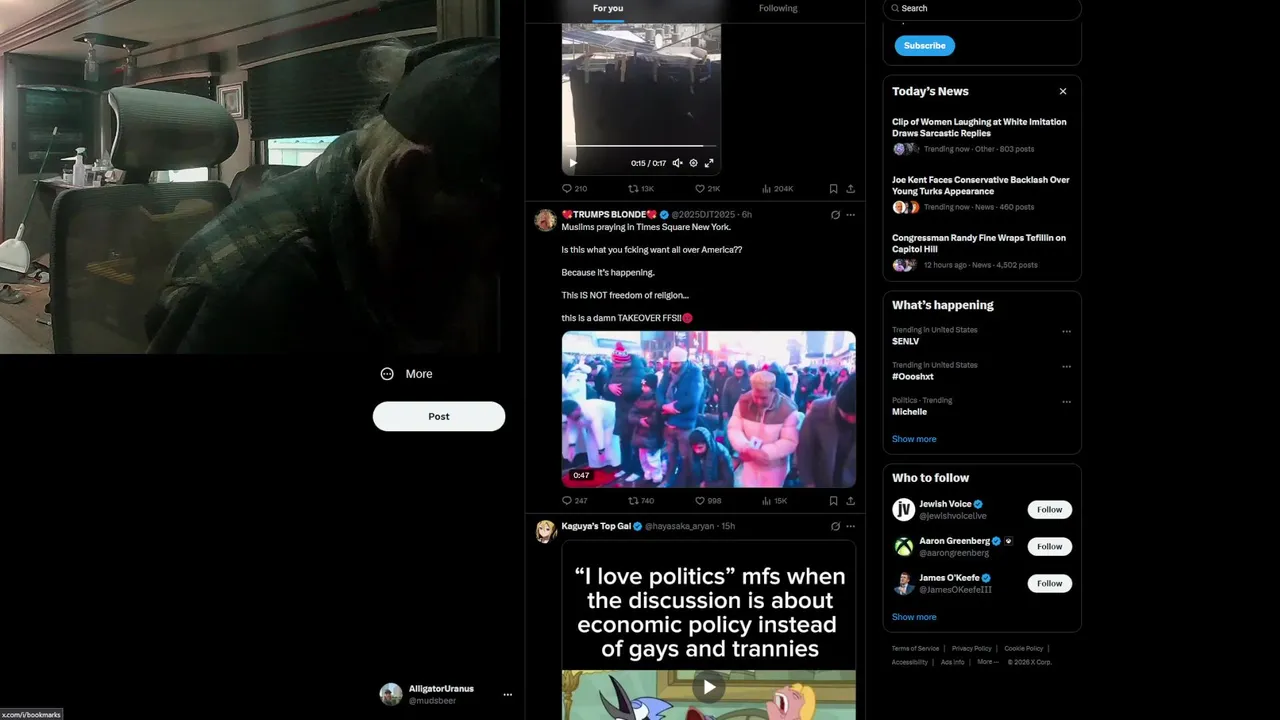The image size is (1280, 720).
Task: Compose a new post with Post button
Action: pyautogui.click(x=439, y=416)
